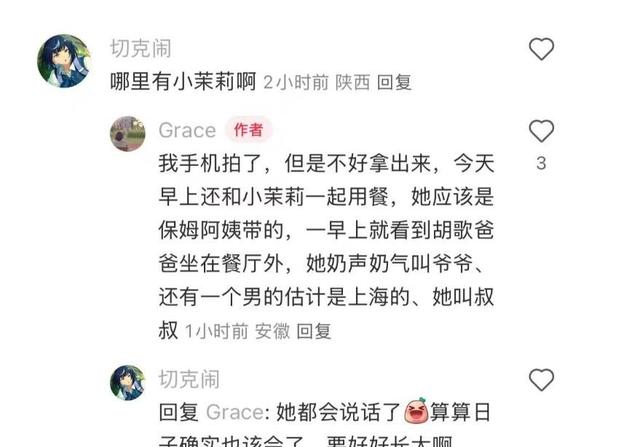Open 切克闹's avatar on the bottom reply
Image resolution: width=640 pixels, height=447 pixels.
[127, 382]
